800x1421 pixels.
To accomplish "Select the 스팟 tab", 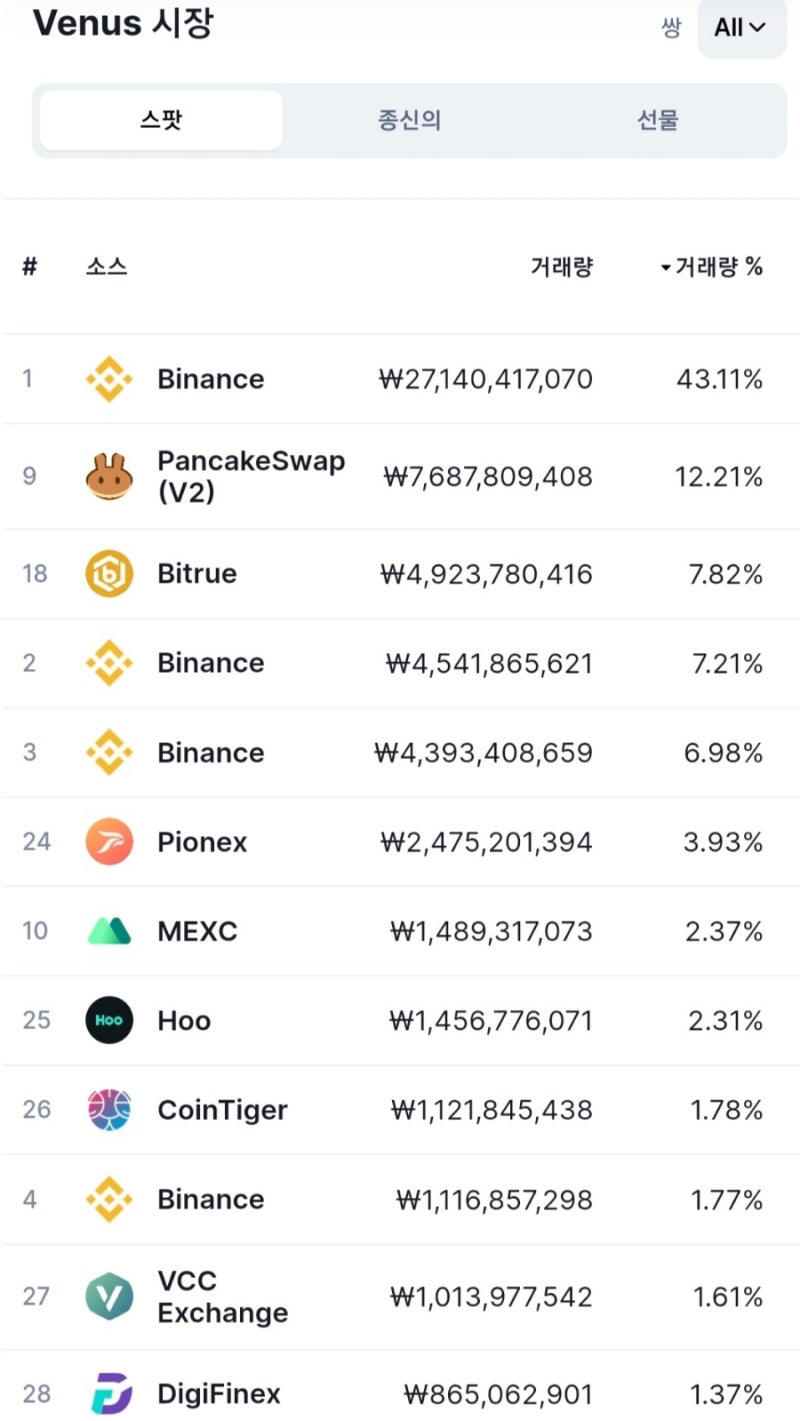I will 161,120.
